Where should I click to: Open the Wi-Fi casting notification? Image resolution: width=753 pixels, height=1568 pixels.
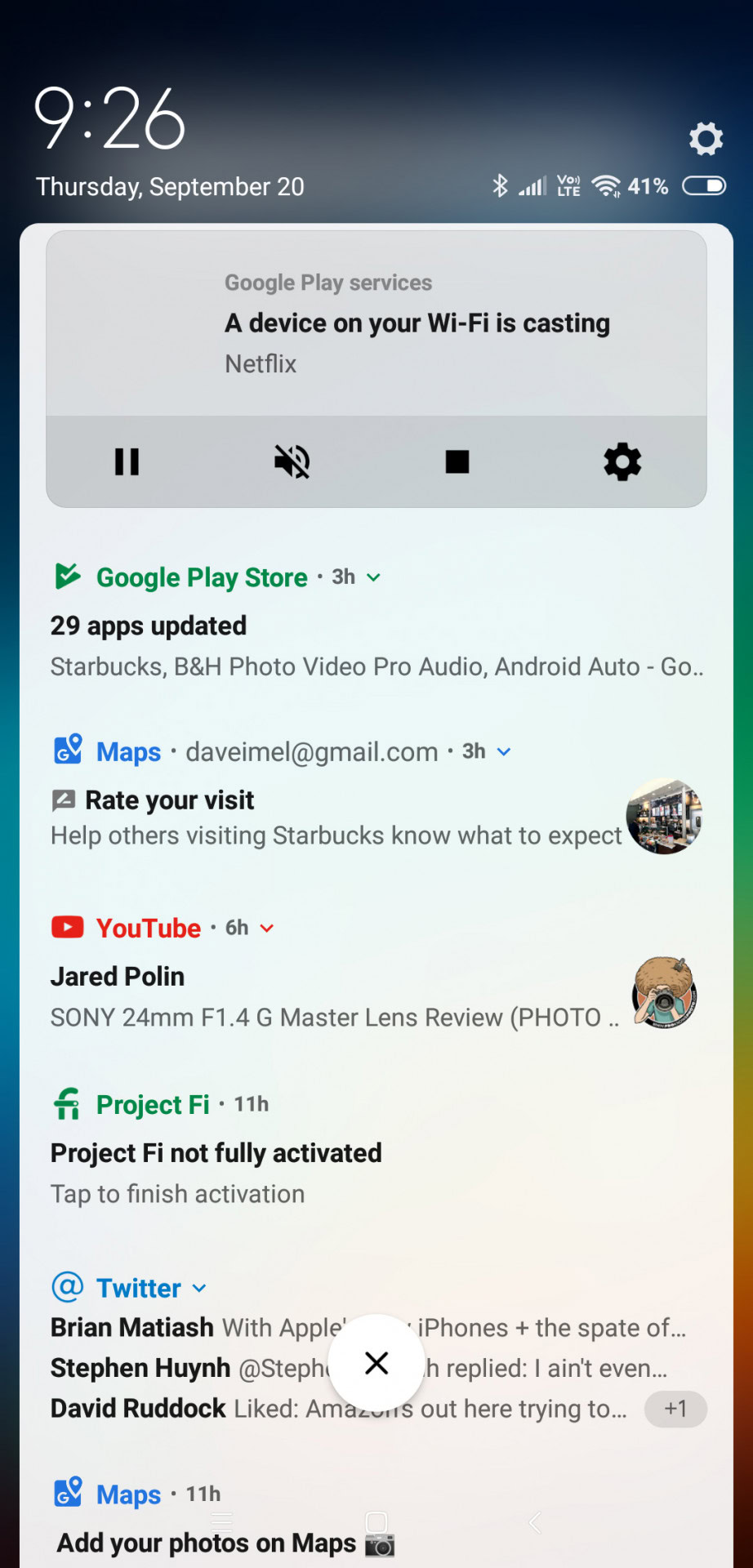pyautogui.click(x=417, y=324)
